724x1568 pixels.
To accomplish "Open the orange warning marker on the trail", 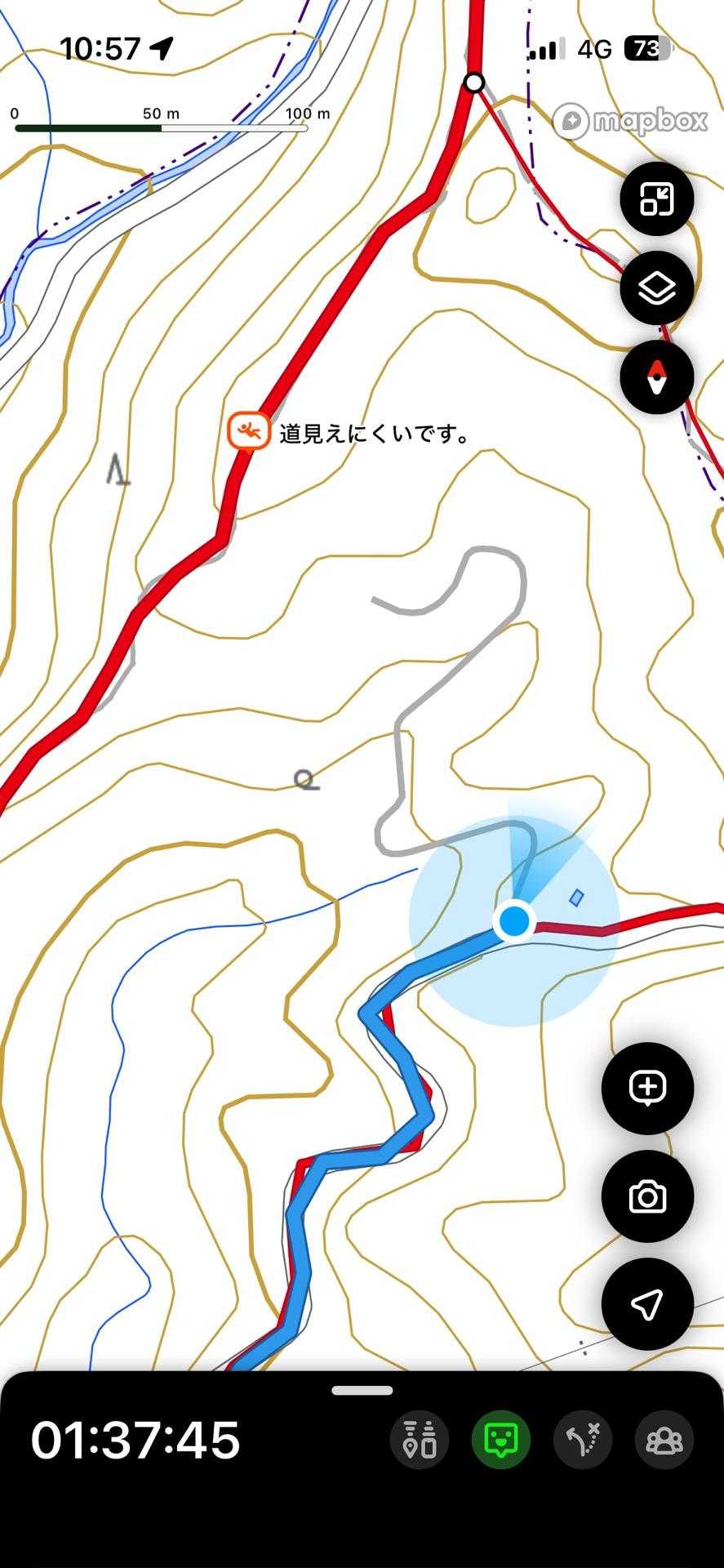I will (248, 432).
